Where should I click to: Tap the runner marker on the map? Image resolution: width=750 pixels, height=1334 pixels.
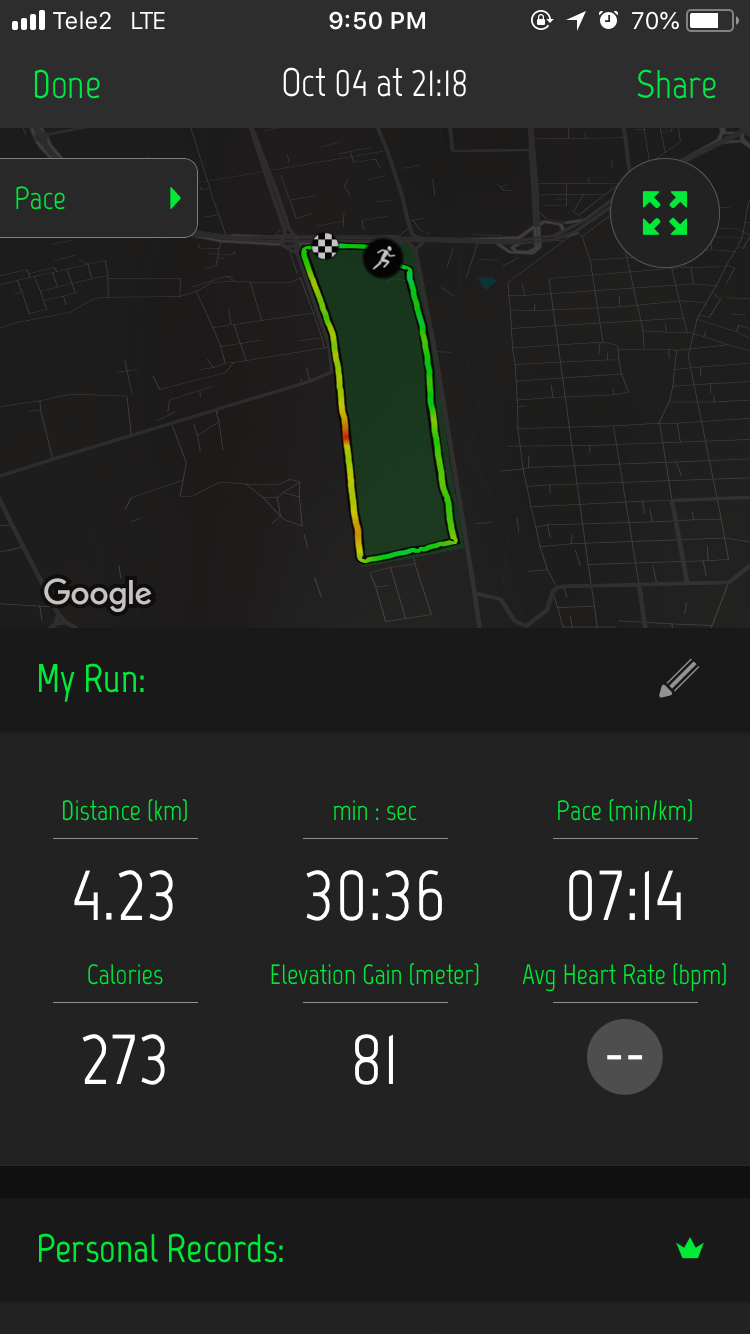382,258
